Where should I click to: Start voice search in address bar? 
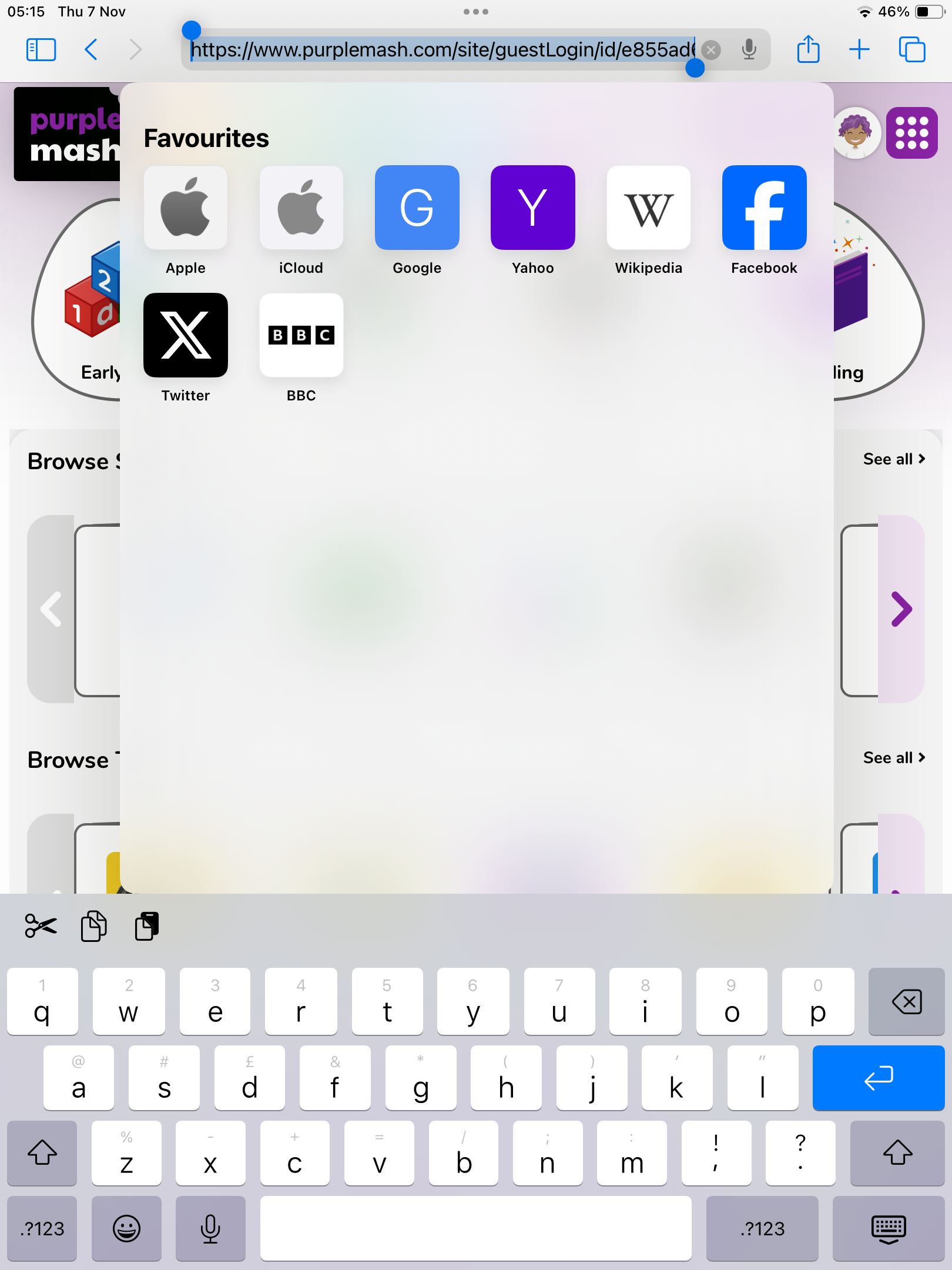point(749,50)
